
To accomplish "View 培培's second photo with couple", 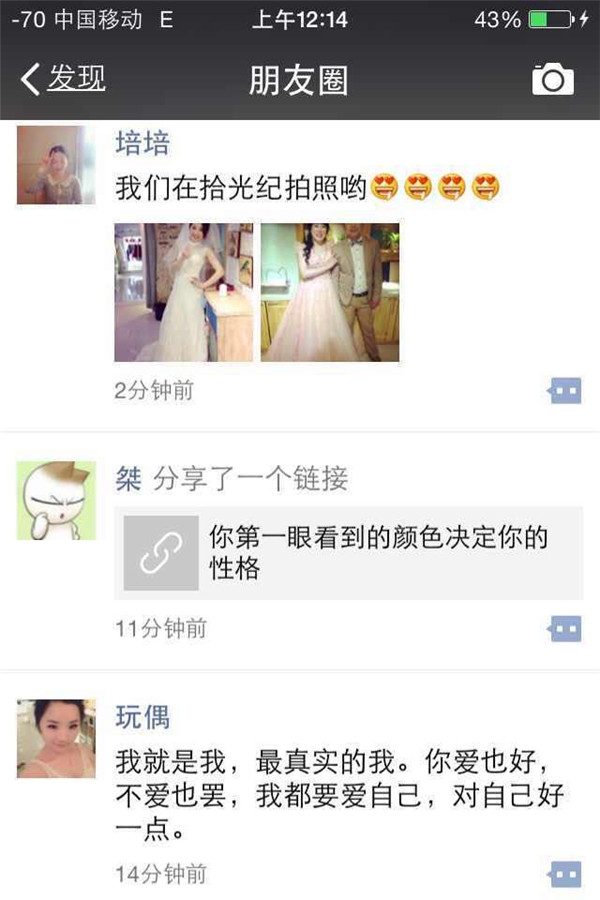I will 330,292.
